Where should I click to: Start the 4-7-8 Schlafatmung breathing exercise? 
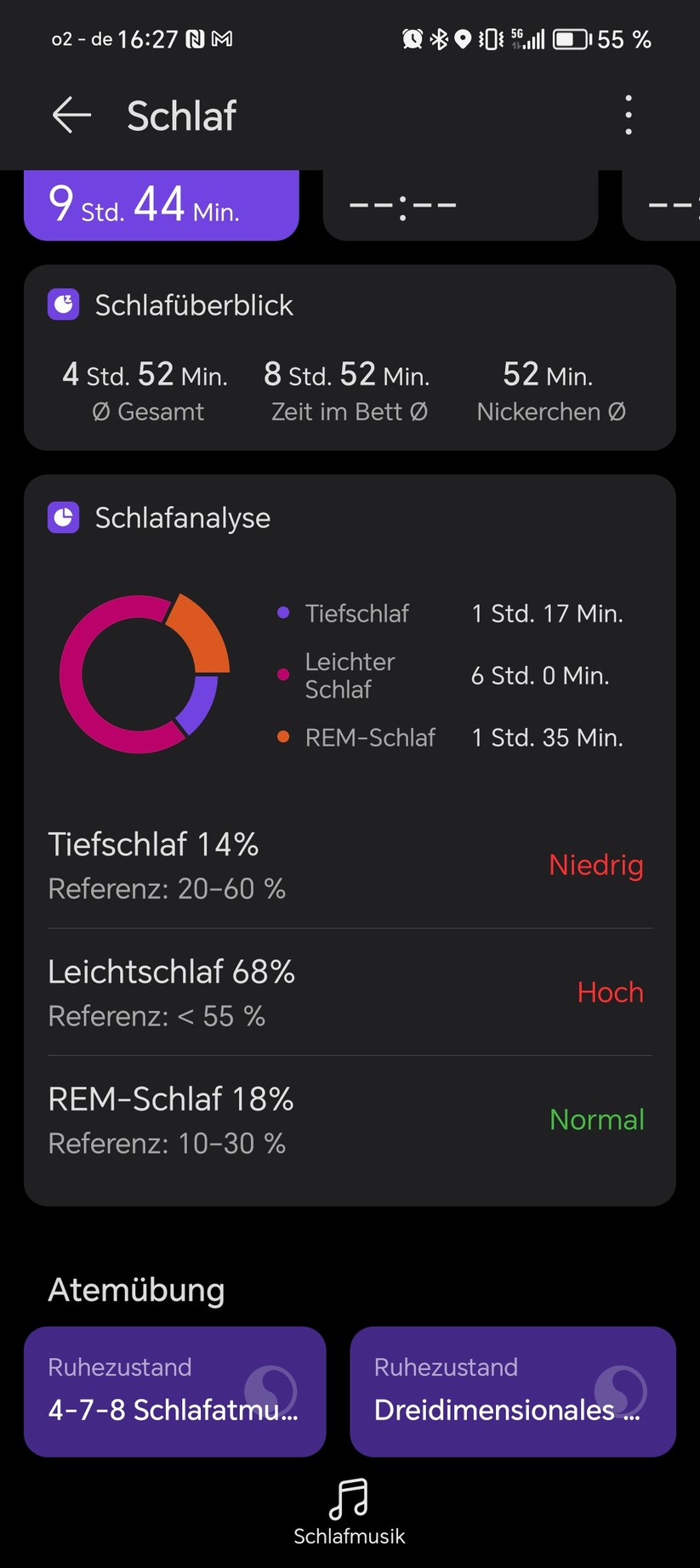175,1391
